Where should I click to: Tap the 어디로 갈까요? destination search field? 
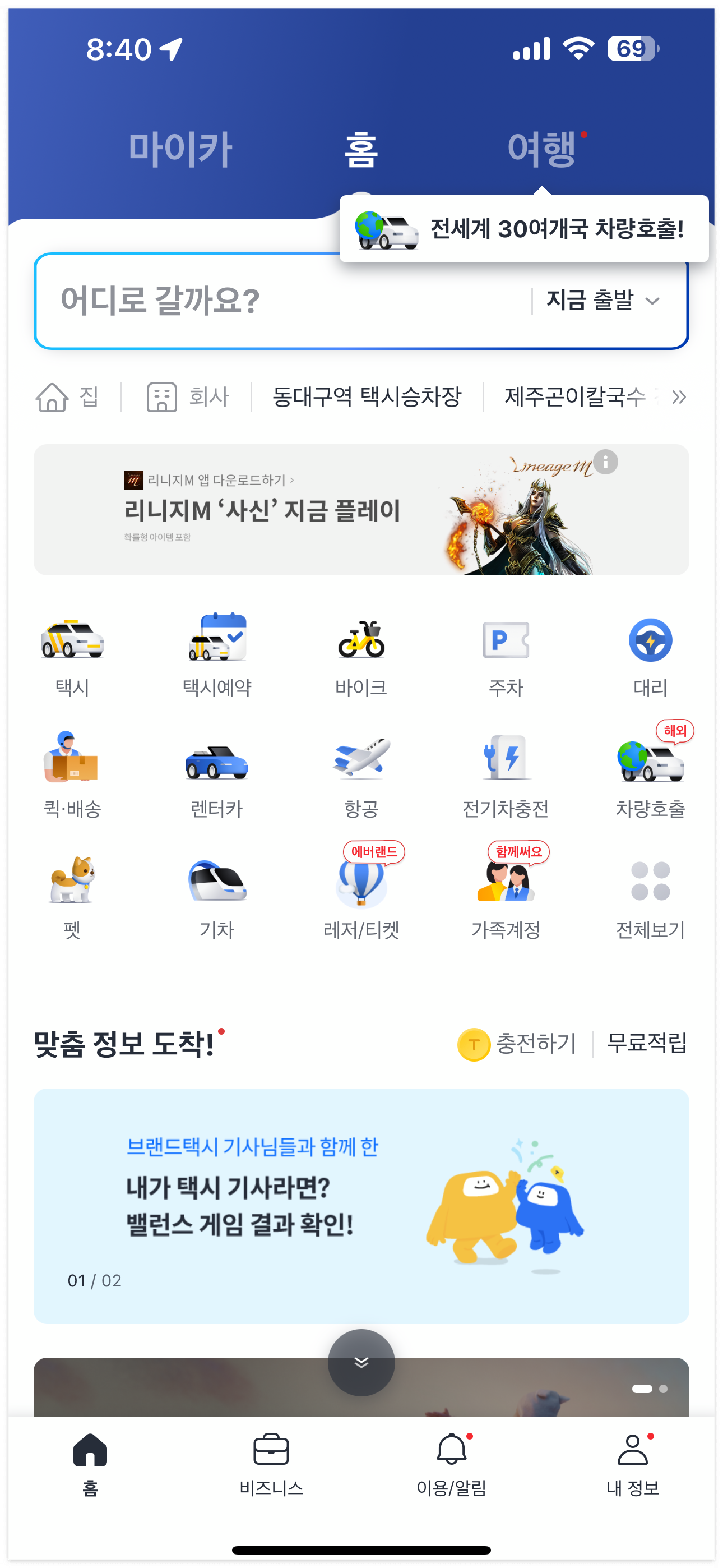(243, 301)
